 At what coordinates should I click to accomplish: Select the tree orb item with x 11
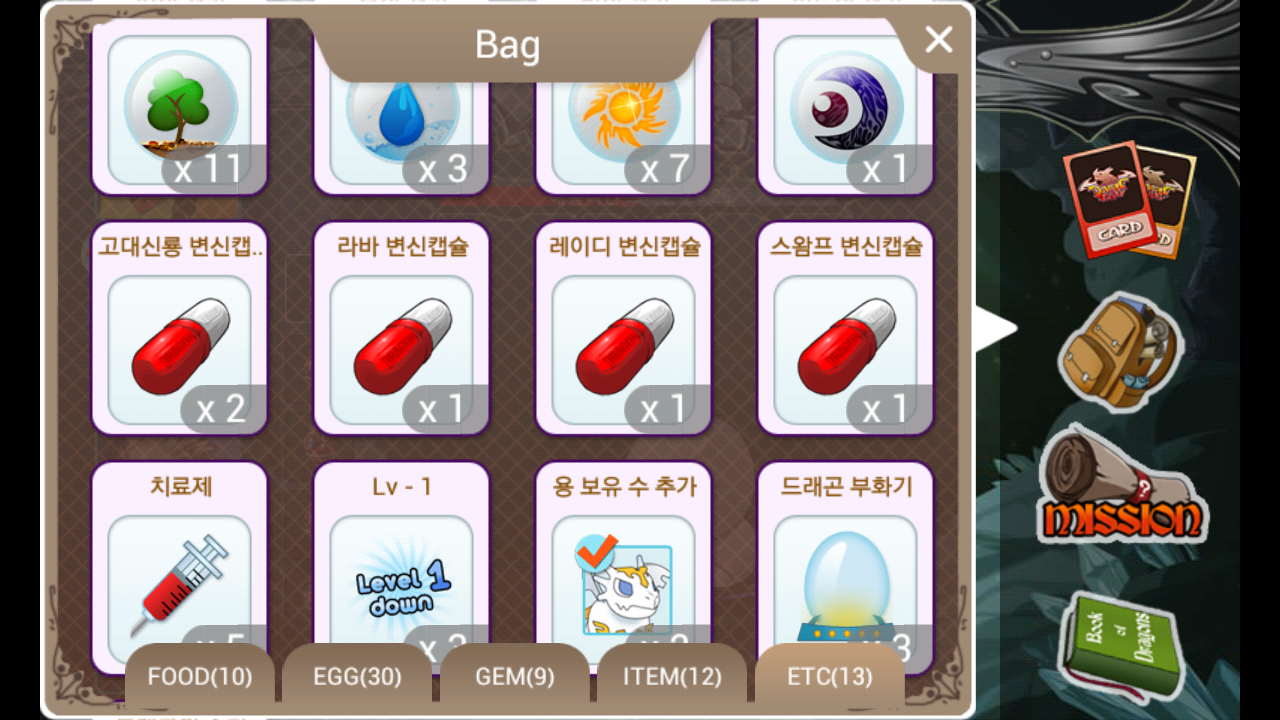pos(179,110)
